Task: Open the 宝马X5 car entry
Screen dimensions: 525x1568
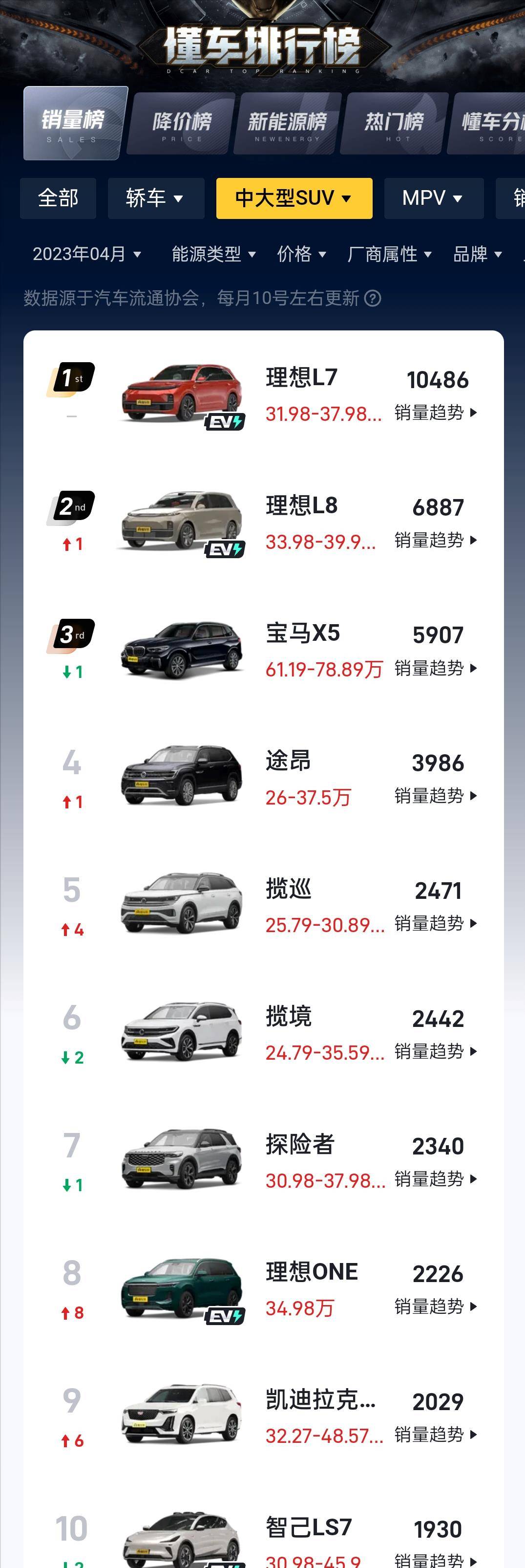Action: click(303, 633)
